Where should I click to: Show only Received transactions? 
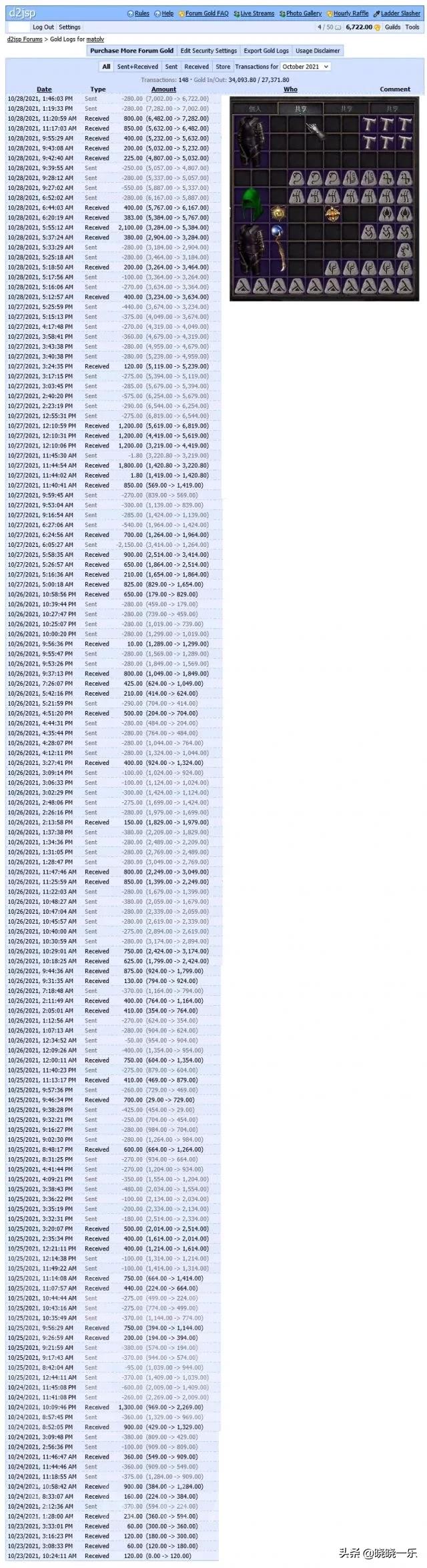pyautogui.click(x=196, y=67)
